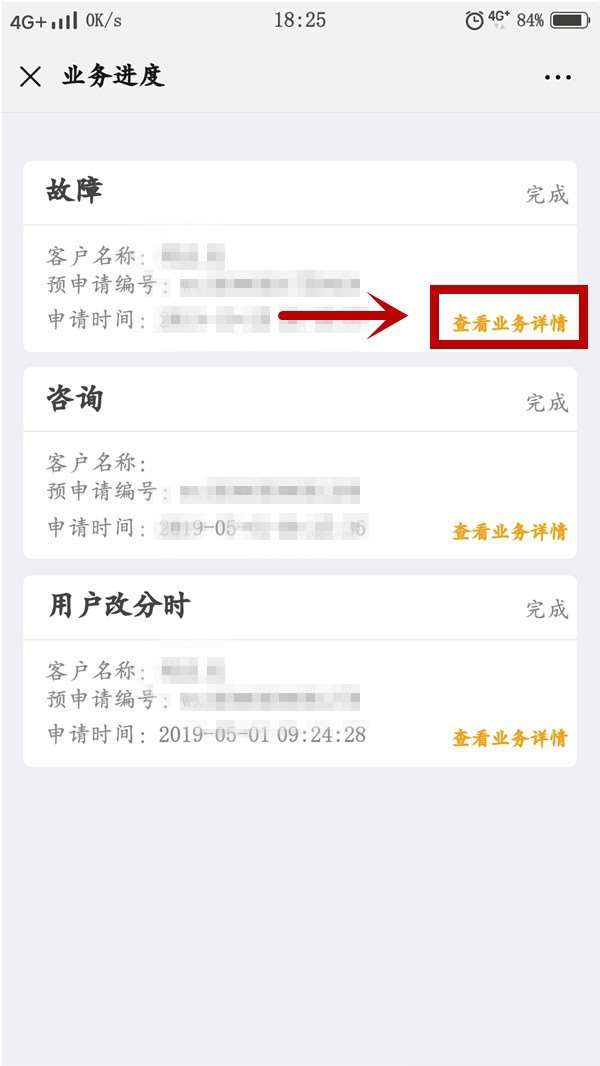
Task: Open 查看业务详情 under 咨询 card
Action: point(509,531)
